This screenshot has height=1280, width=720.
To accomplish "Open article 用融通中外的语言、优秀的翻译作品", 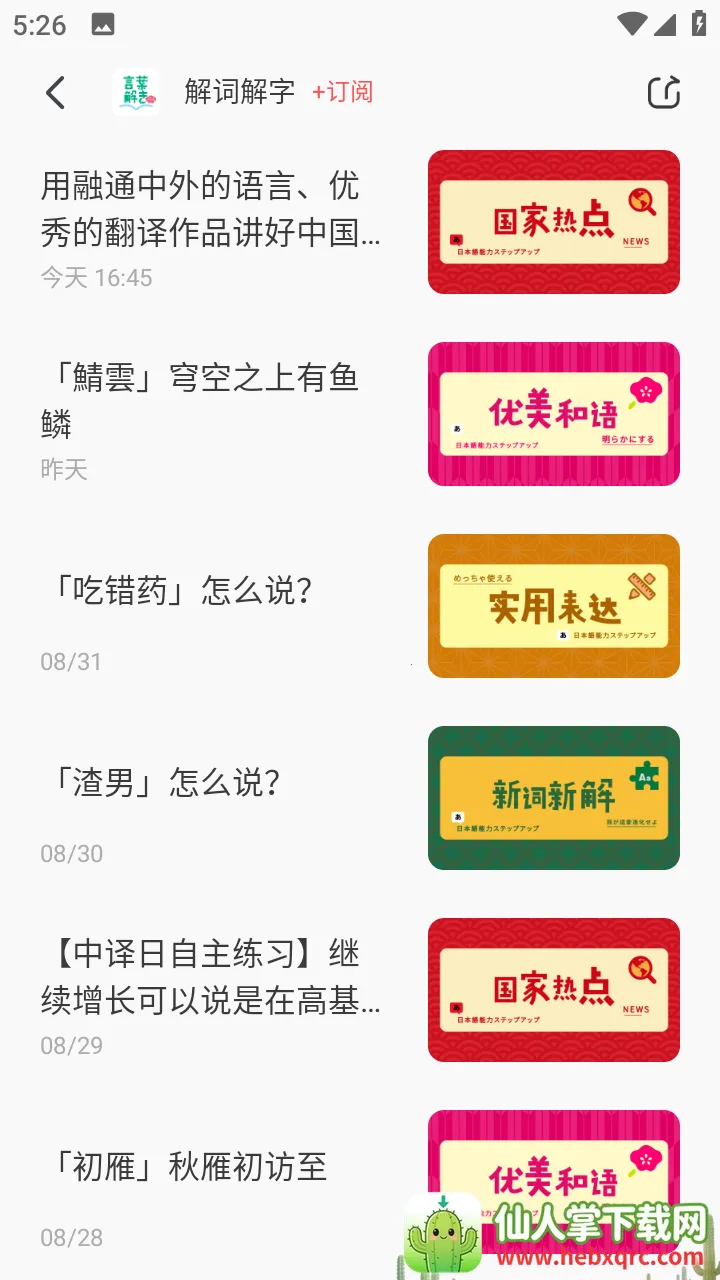I will [x=211, y=210].
